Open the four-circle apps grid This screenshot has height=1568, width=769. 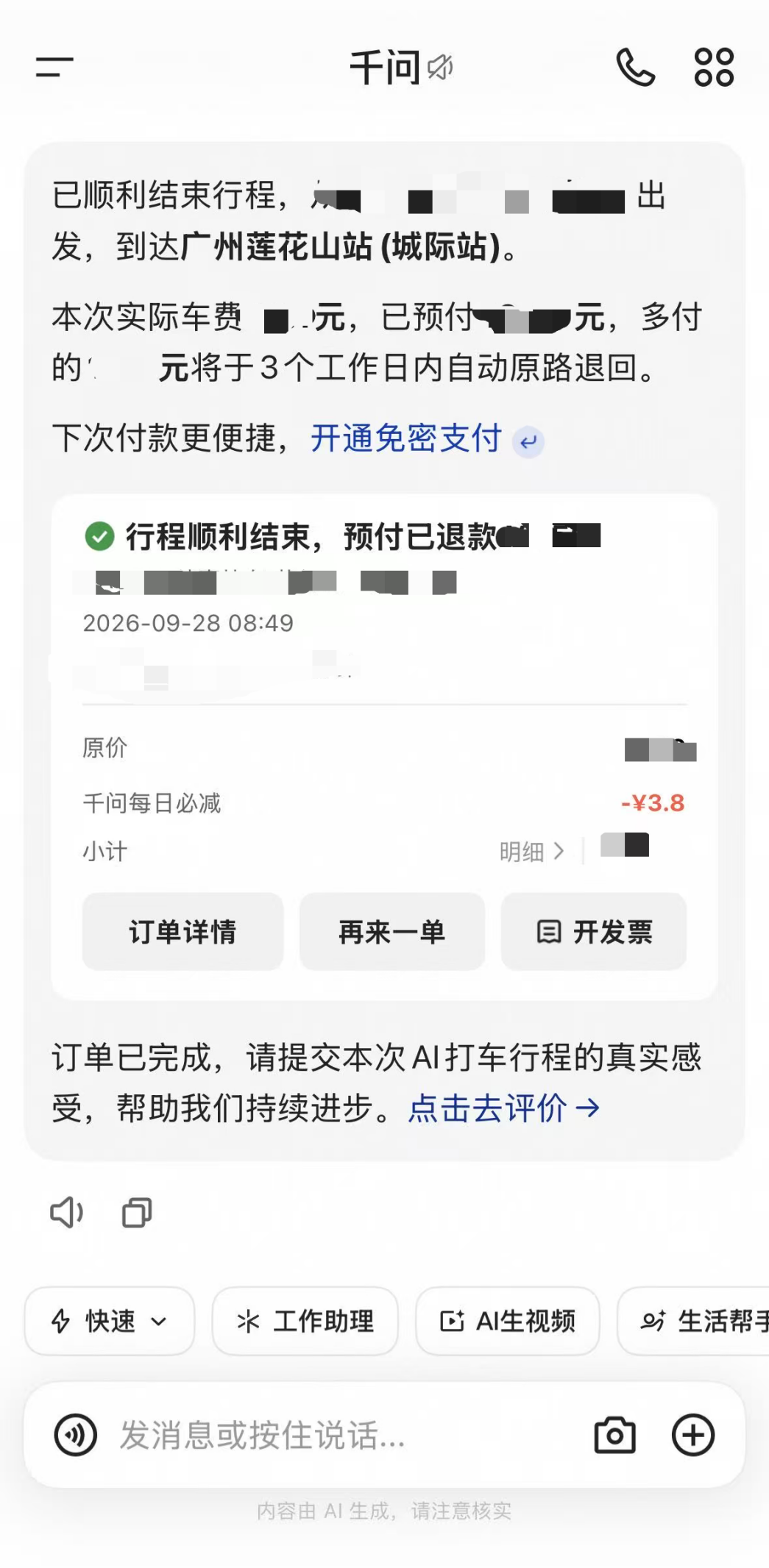click(714, 68)
